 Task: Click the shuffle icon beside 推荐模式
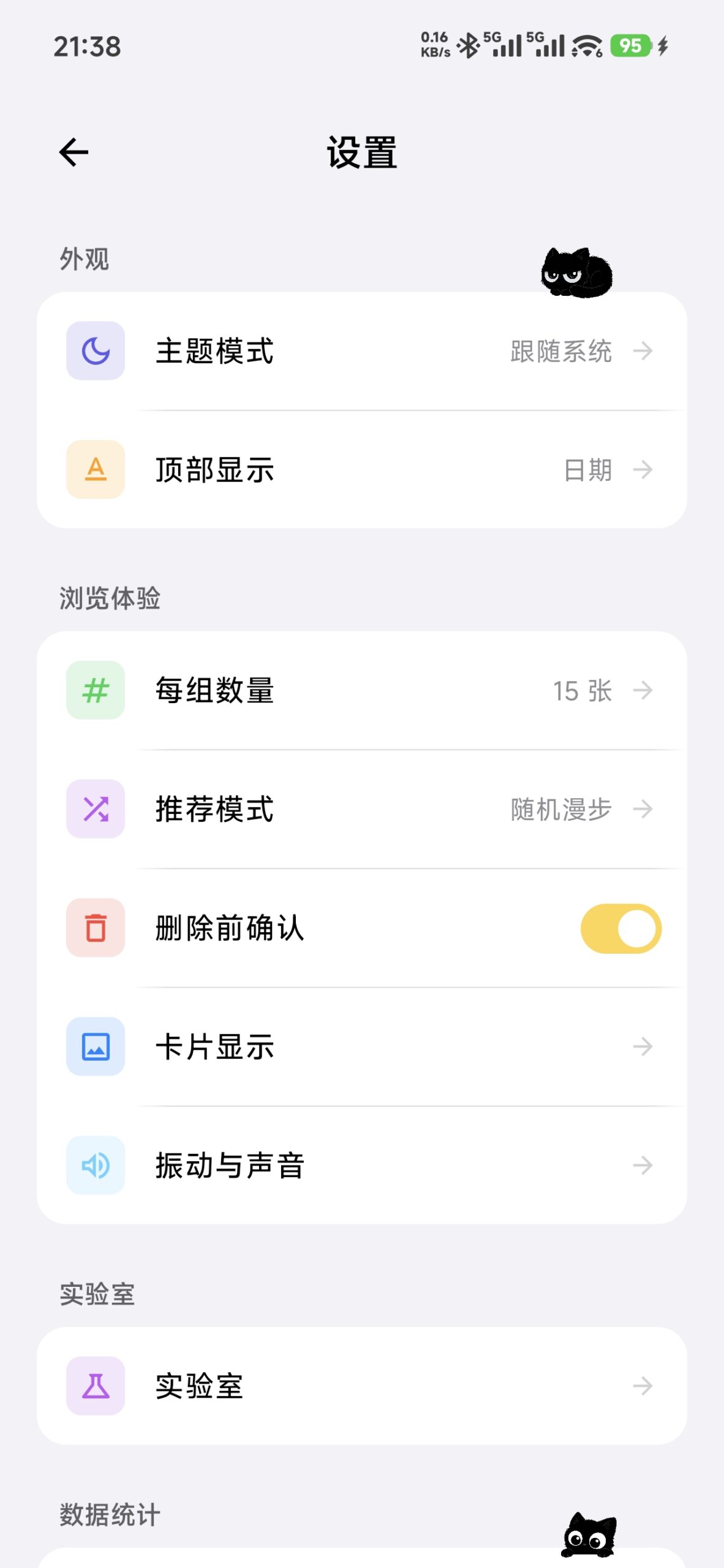tap(95, 810)
